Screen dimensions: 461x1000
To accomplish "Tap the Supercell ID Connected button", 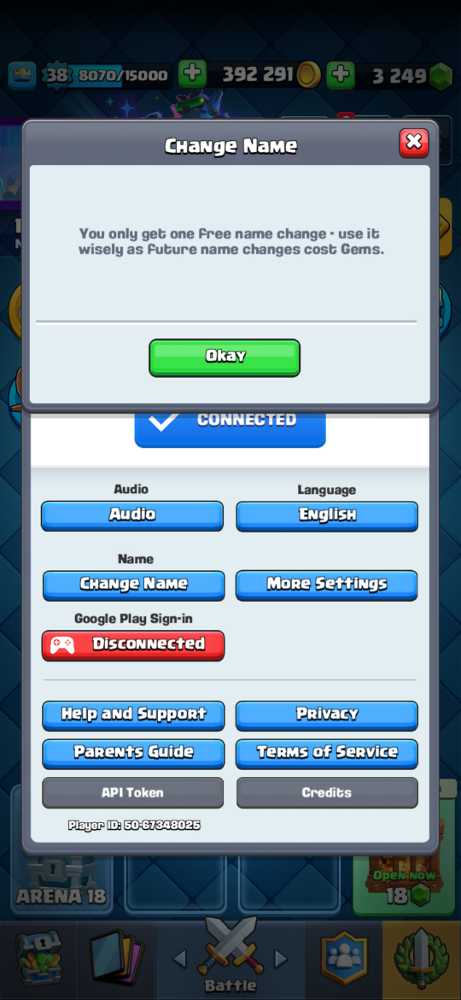I will coord(230,428).
